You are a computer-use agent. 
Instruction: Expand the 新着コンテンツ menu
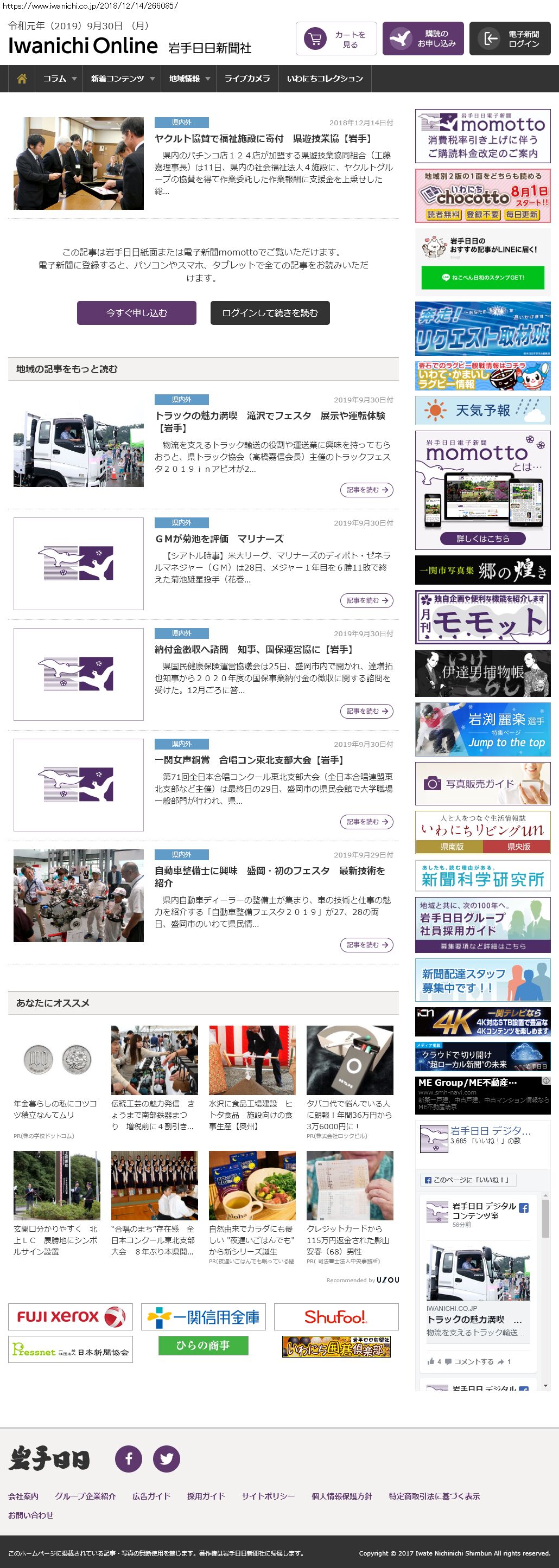pos(123,79)
